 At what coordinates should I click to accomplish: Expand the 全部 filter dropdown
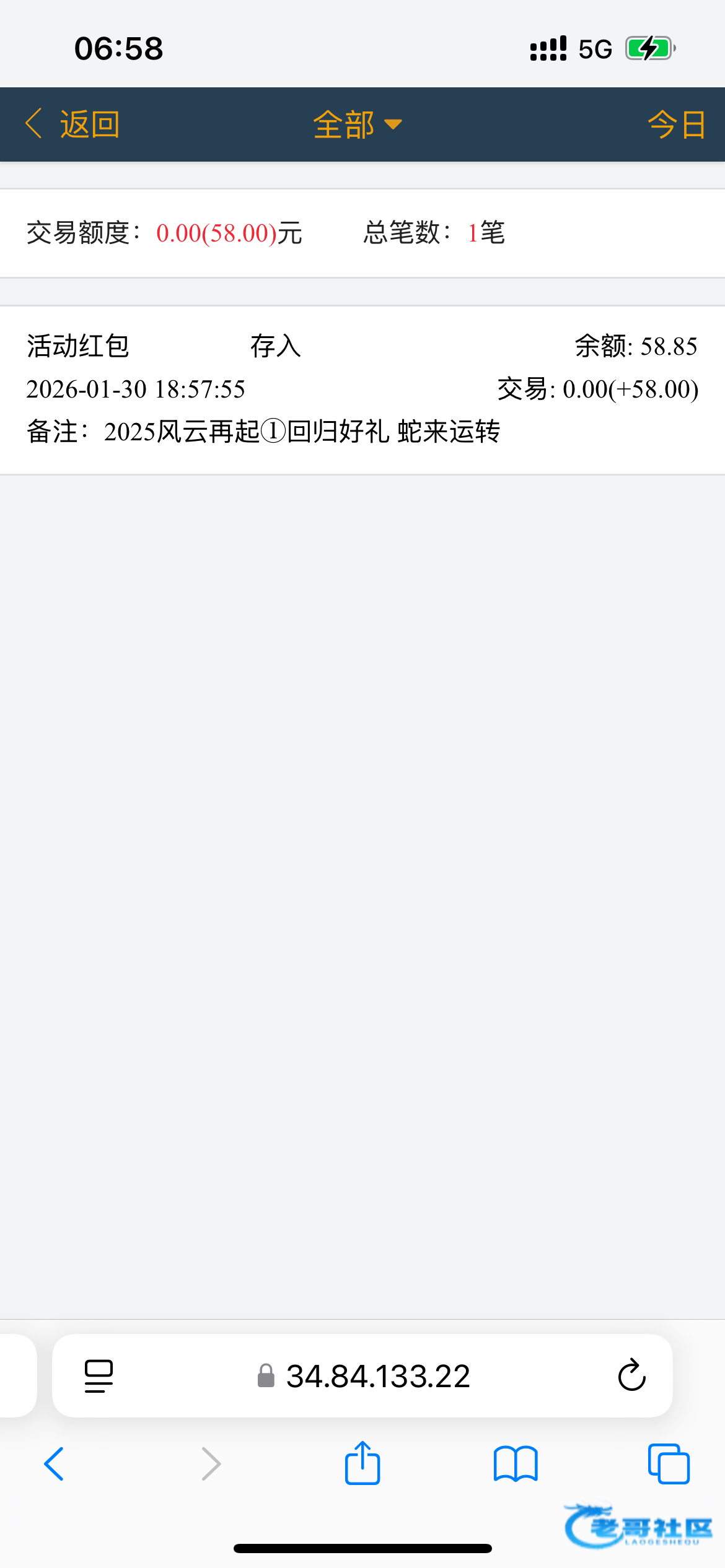(x=358, y=124)
